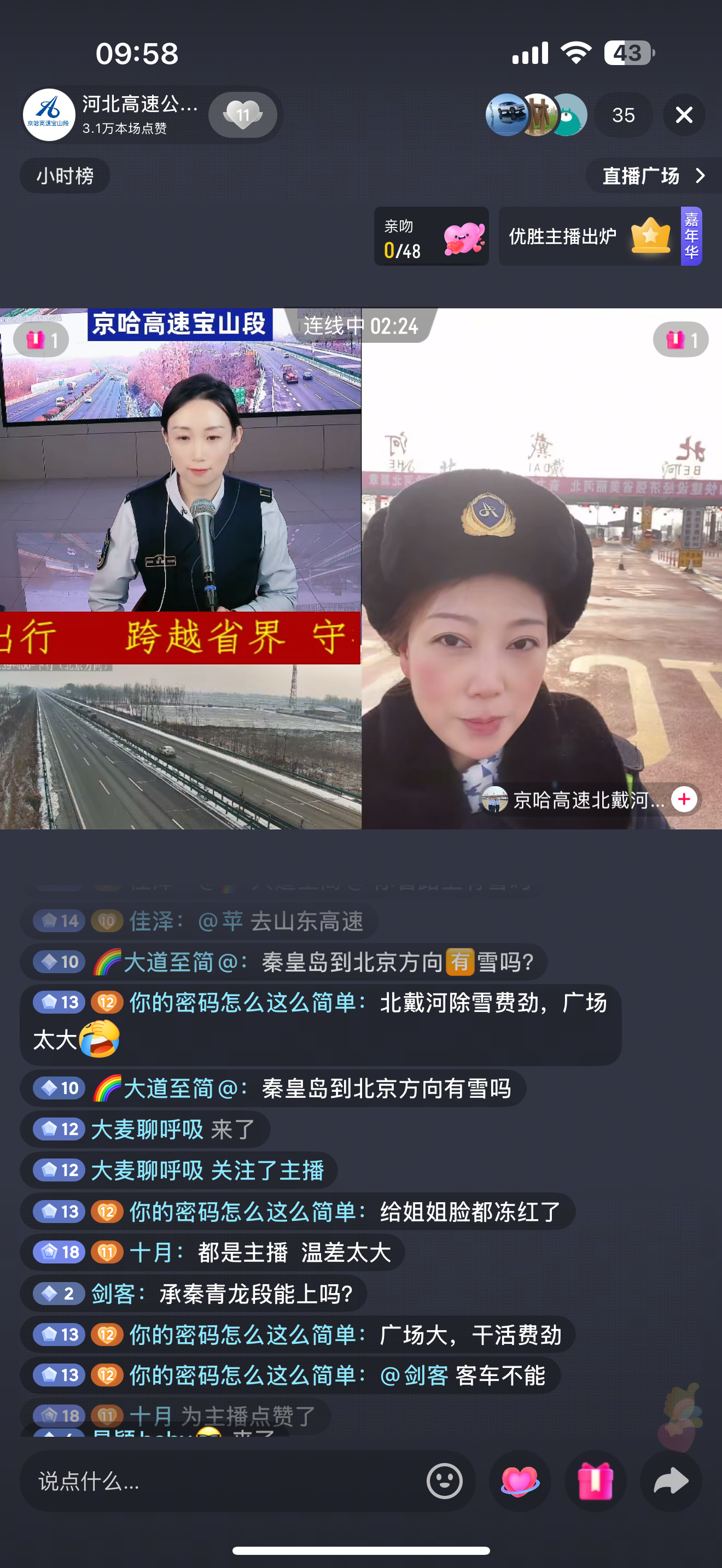Viewport: 722px width, 1568px height.
Task: Open 剑客's comment about 承秦青龙段
Action: coord(255,1294)
